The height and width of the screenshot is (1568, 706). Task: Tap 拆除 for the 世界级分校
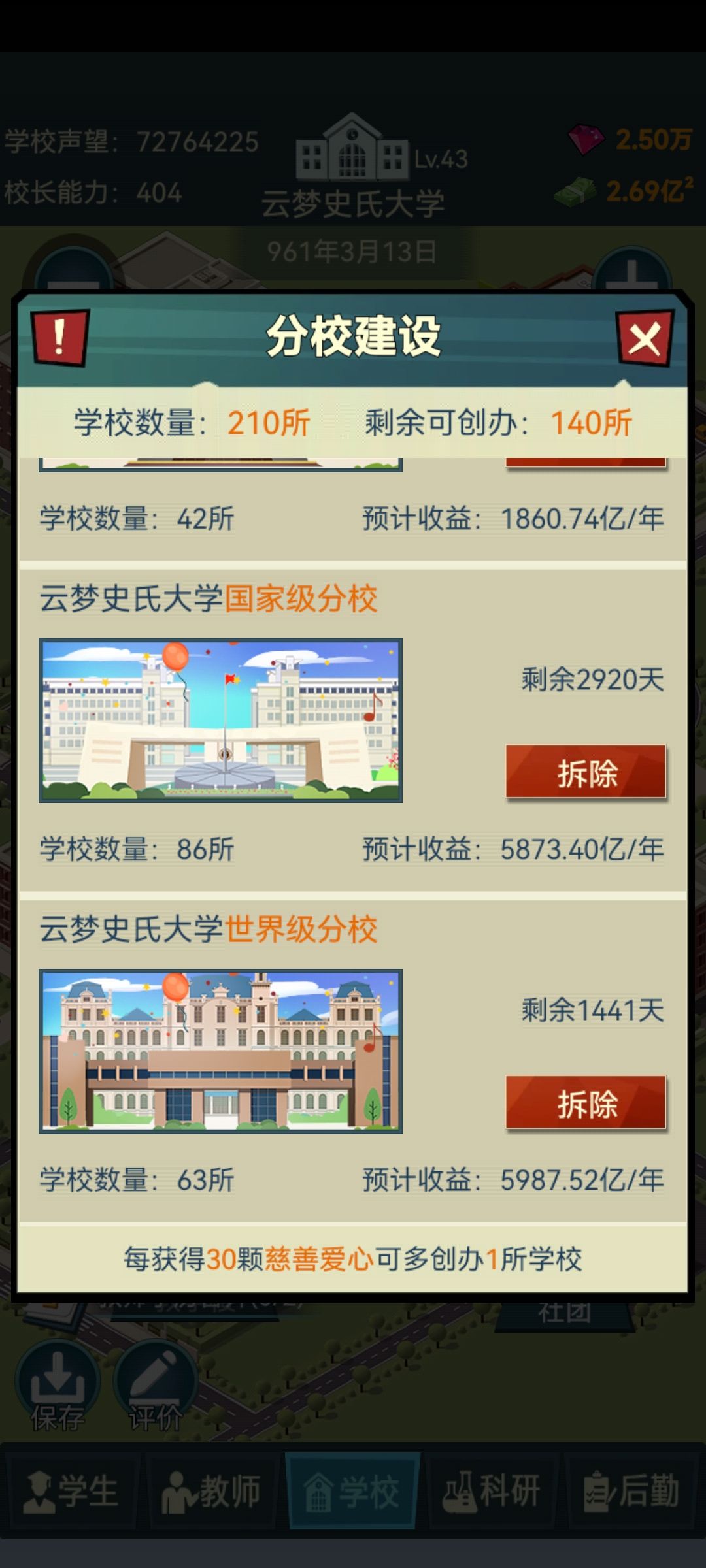pyautogui.click(x=586, y=1103)
